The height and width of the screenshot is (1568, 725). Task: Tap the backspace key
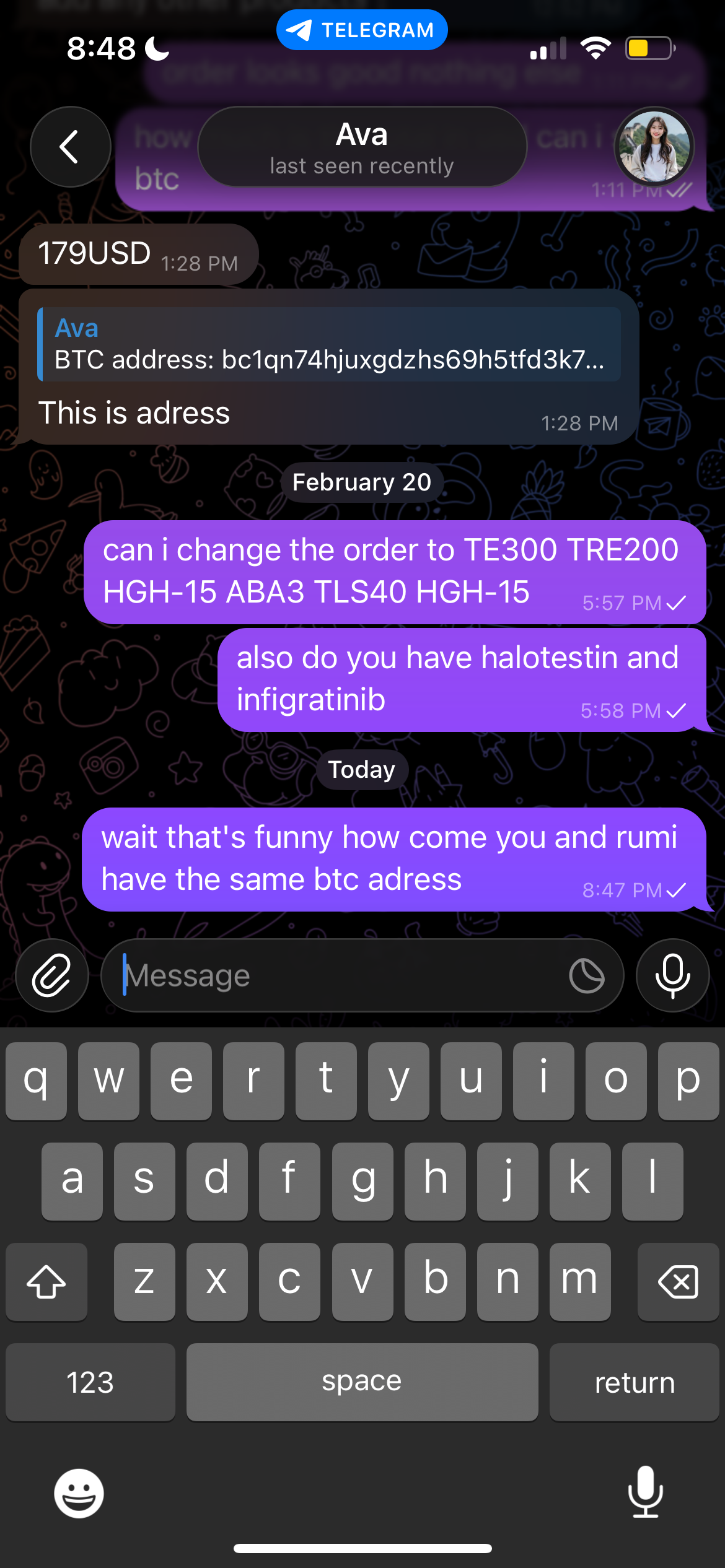[x=678, y=1281]
